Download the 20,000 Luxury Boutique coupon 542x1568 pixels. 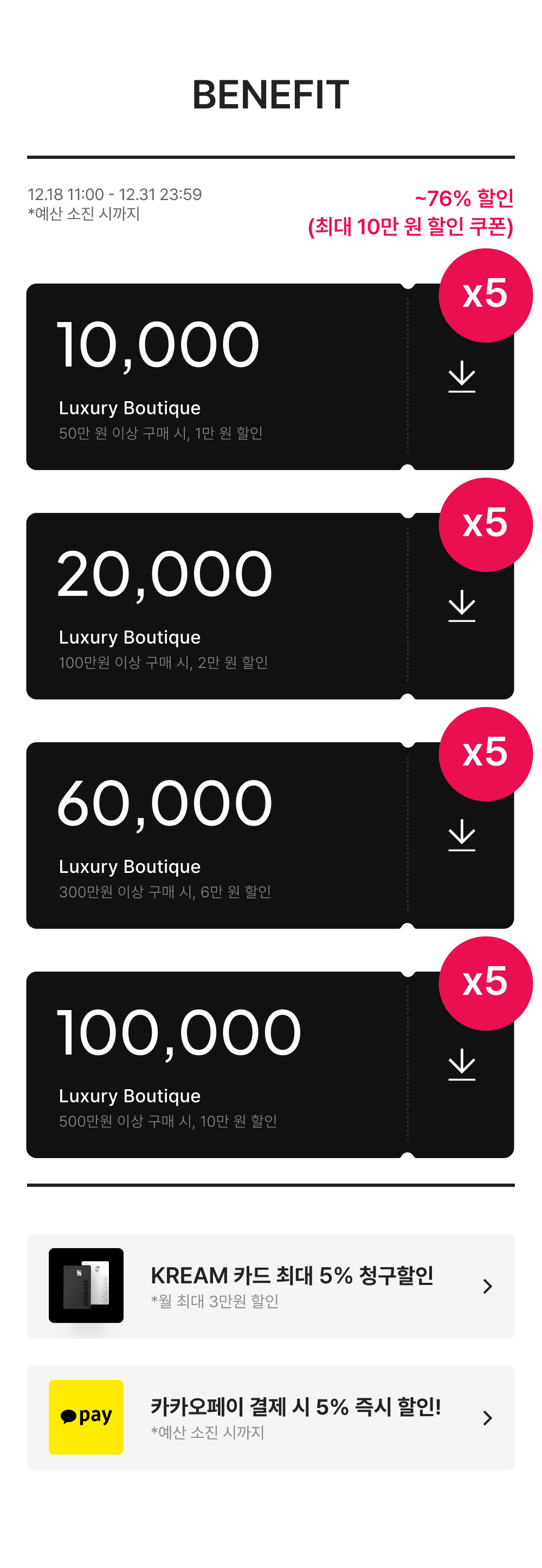tap(462, 606)
